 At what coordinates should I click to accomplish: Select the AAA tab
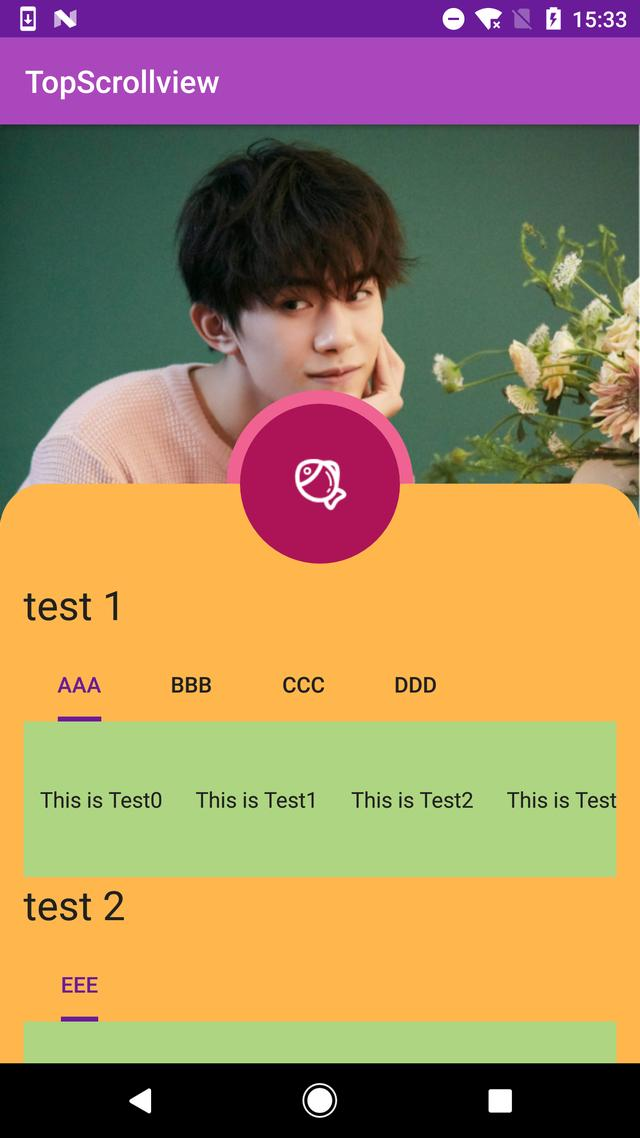click(79, 685)
